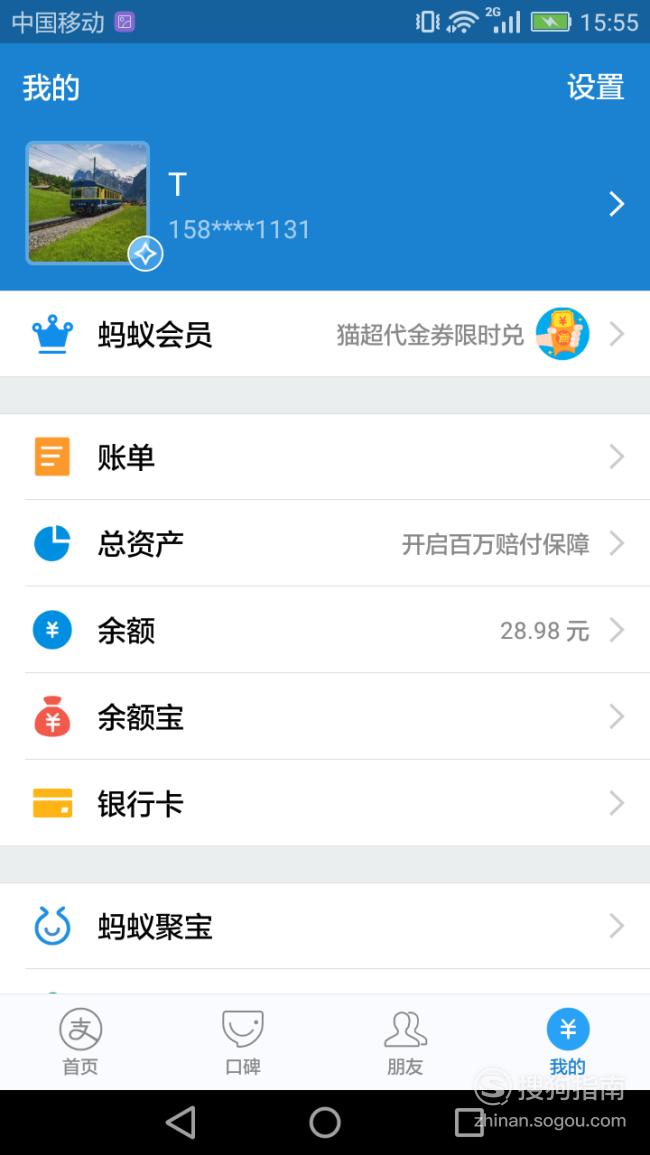Switch to the 首页 tab
650x1155 pixels.
point(80,1042)
